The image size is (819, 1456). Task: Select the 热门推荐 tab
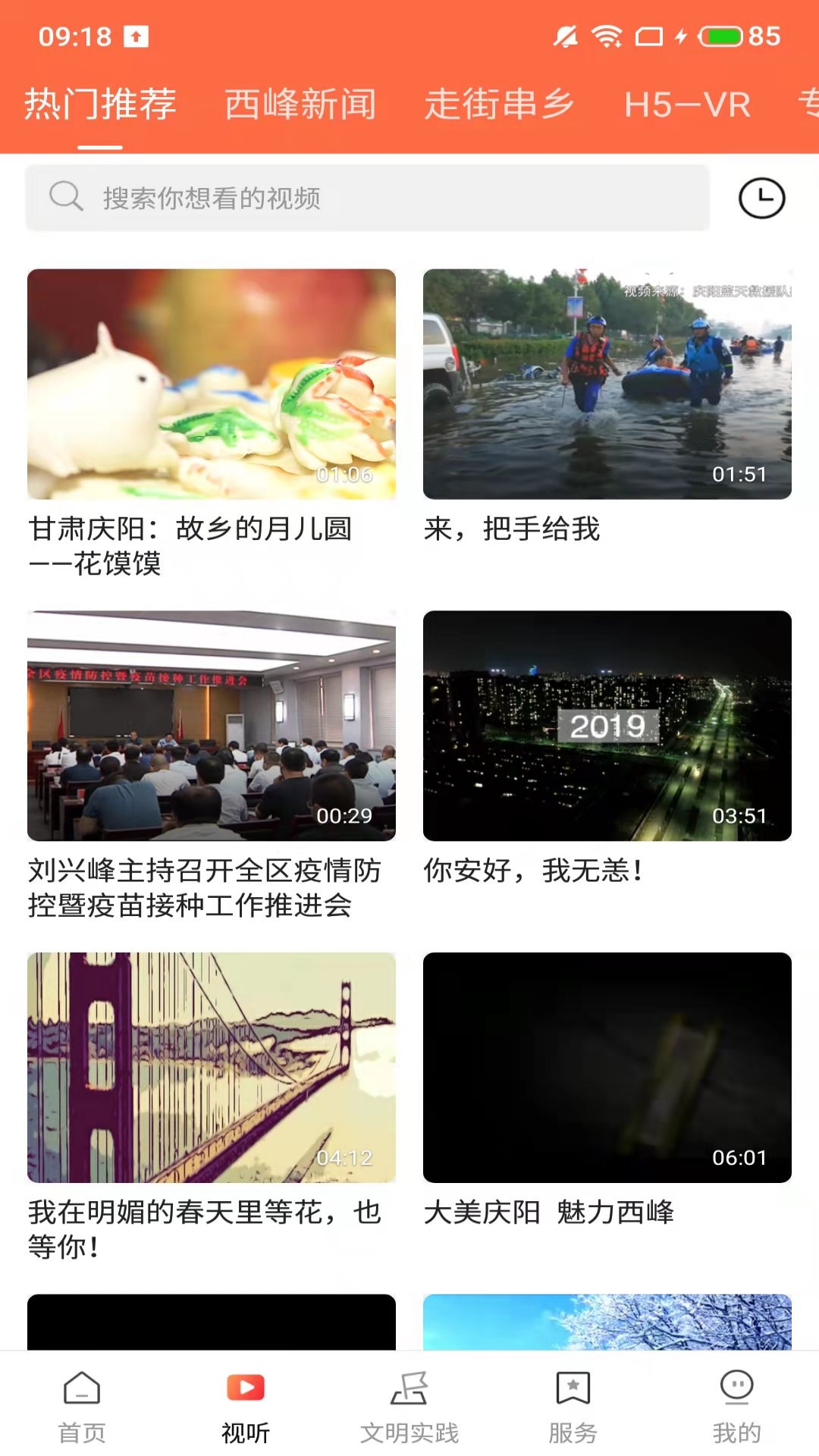click(100, 104)
